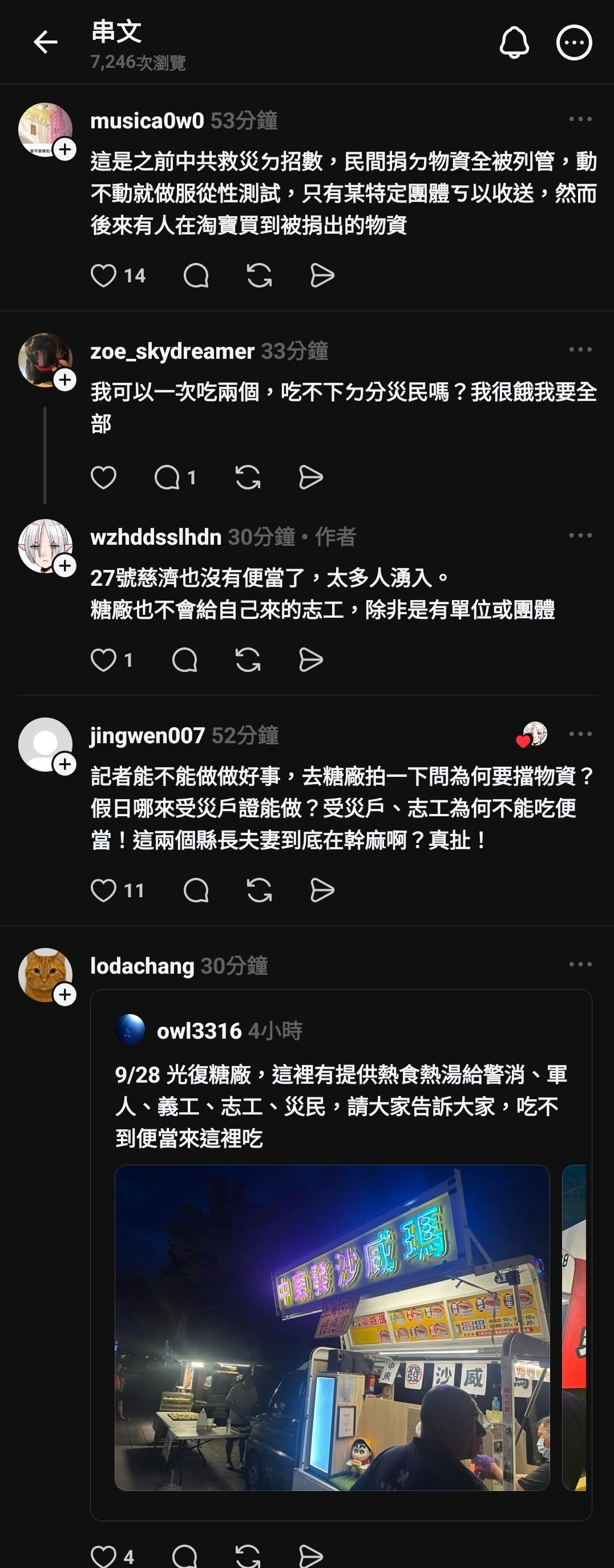Viewport: 614px width, 1568px height.
Task: Follow wzhddsslhdn via the avatar plus badge
Action: point(65,565)
